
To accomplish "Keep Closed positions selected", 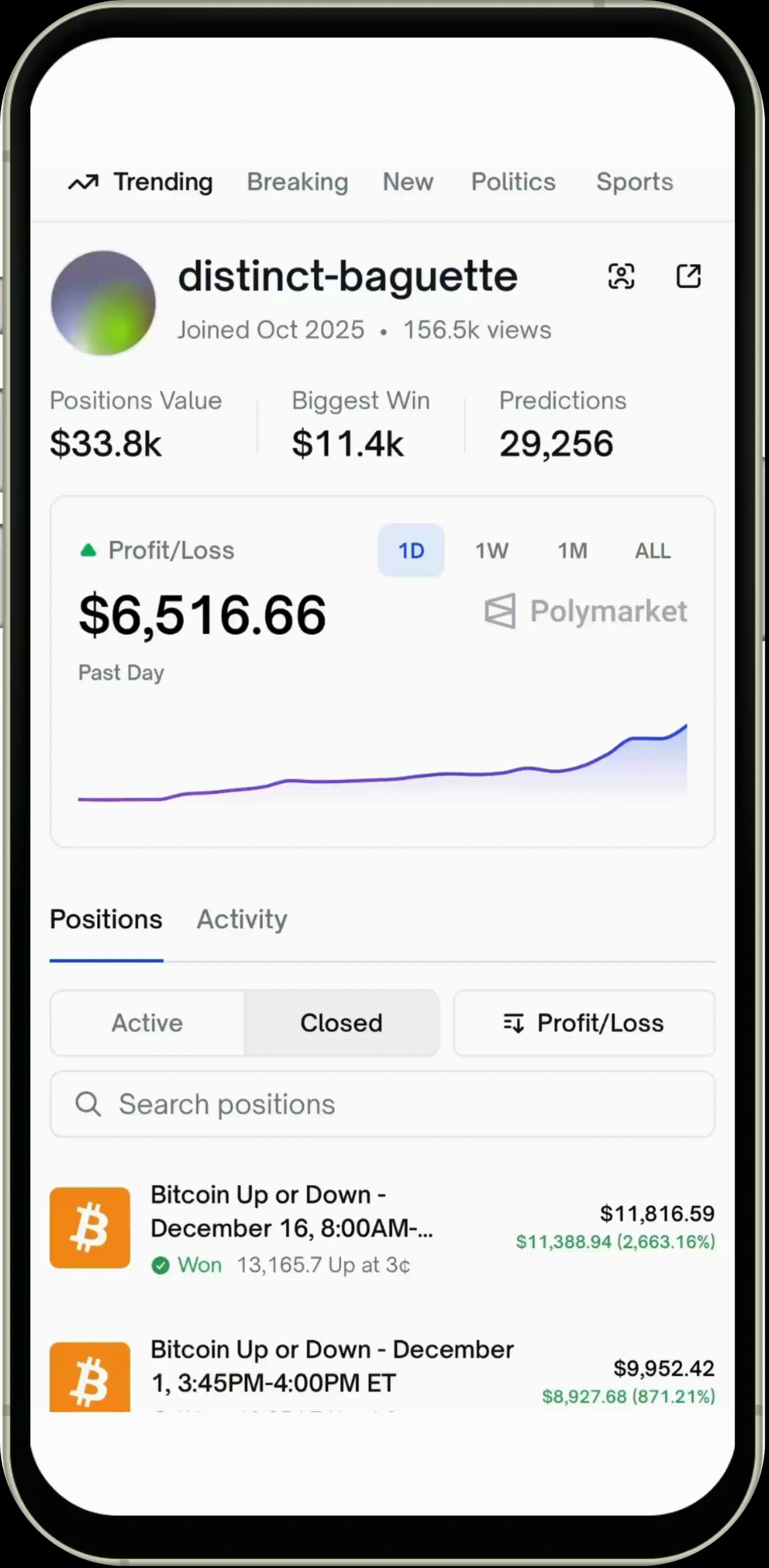I will [341, 1022].
